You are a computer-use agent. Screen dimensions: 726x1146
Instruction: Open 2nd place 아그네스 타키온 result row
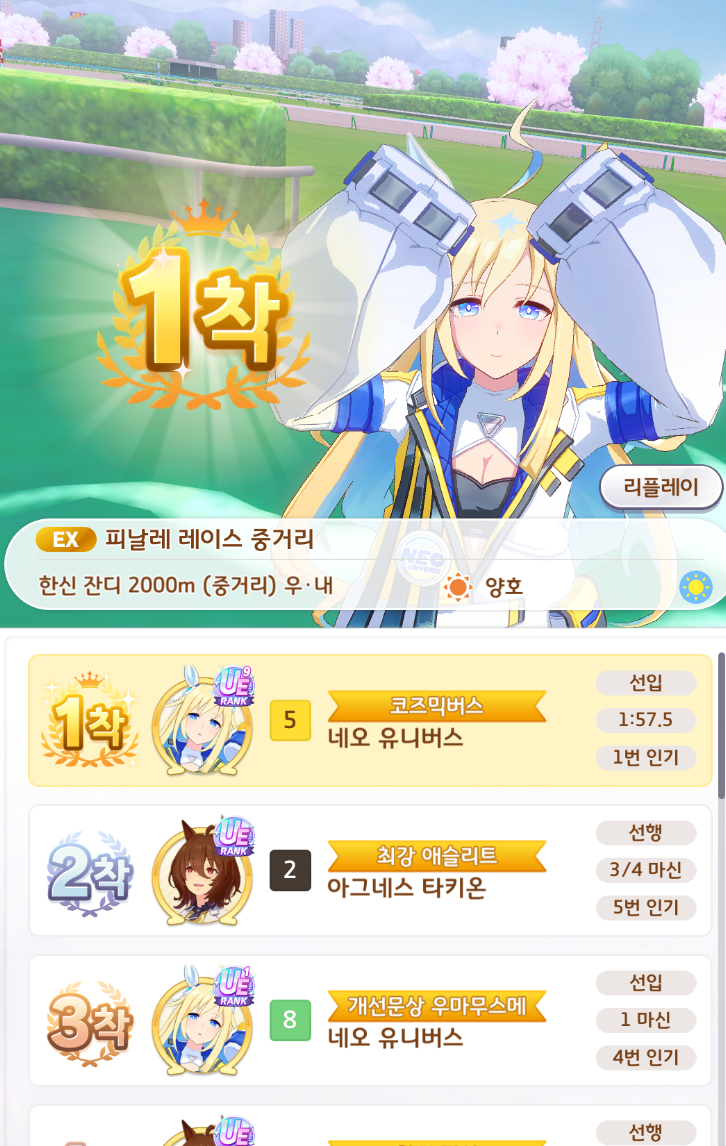370,870
